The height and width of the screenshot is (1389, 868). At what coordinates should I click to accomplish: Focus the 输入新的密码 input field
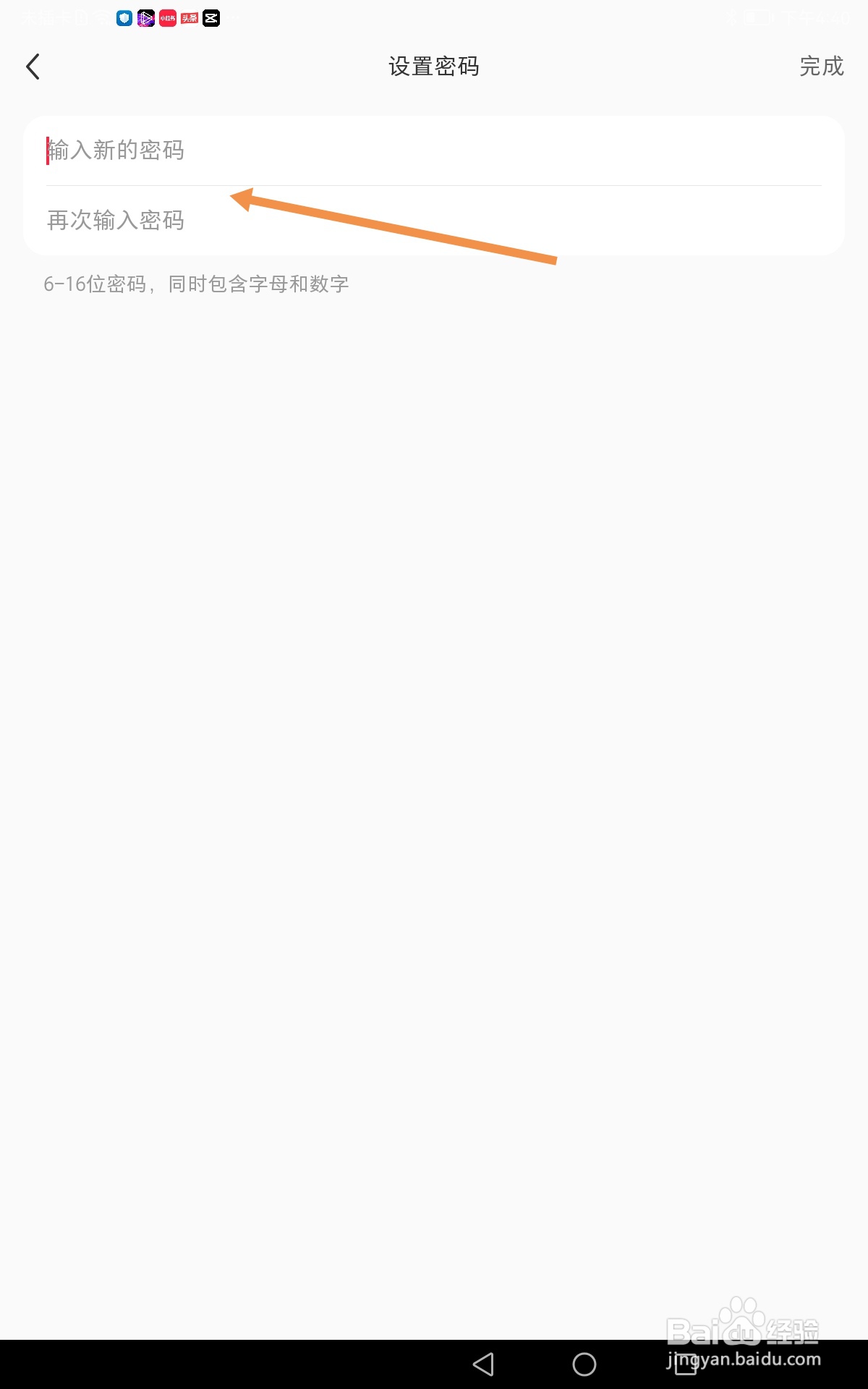(x=289, y=150)
